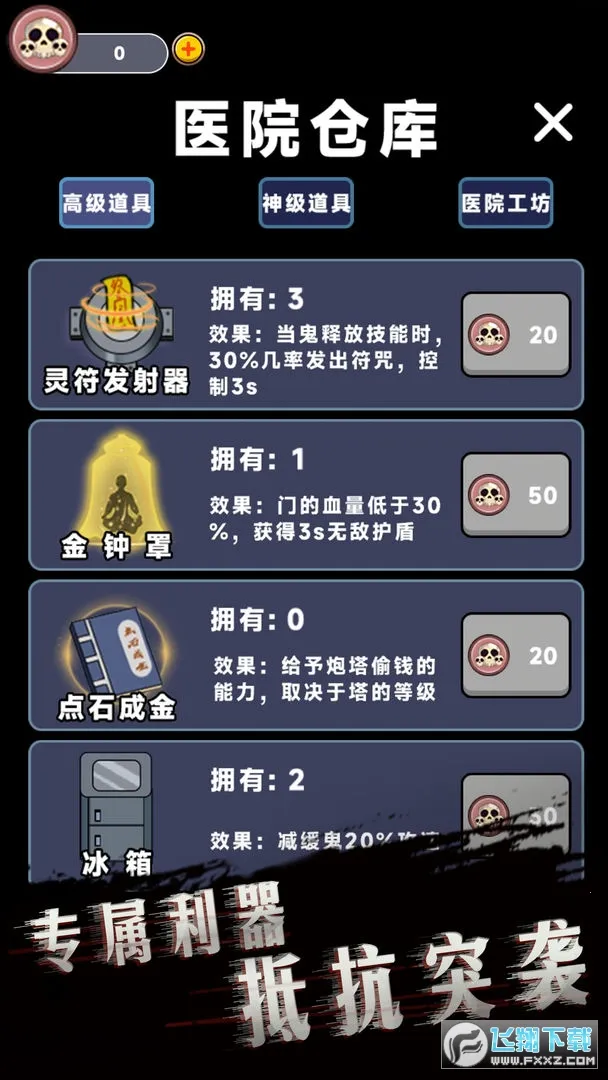Purchase 金钟罩 for 50 skulls
Image resolution: width=608 pixels, height=1080 pixels.
tap(516, 495)
